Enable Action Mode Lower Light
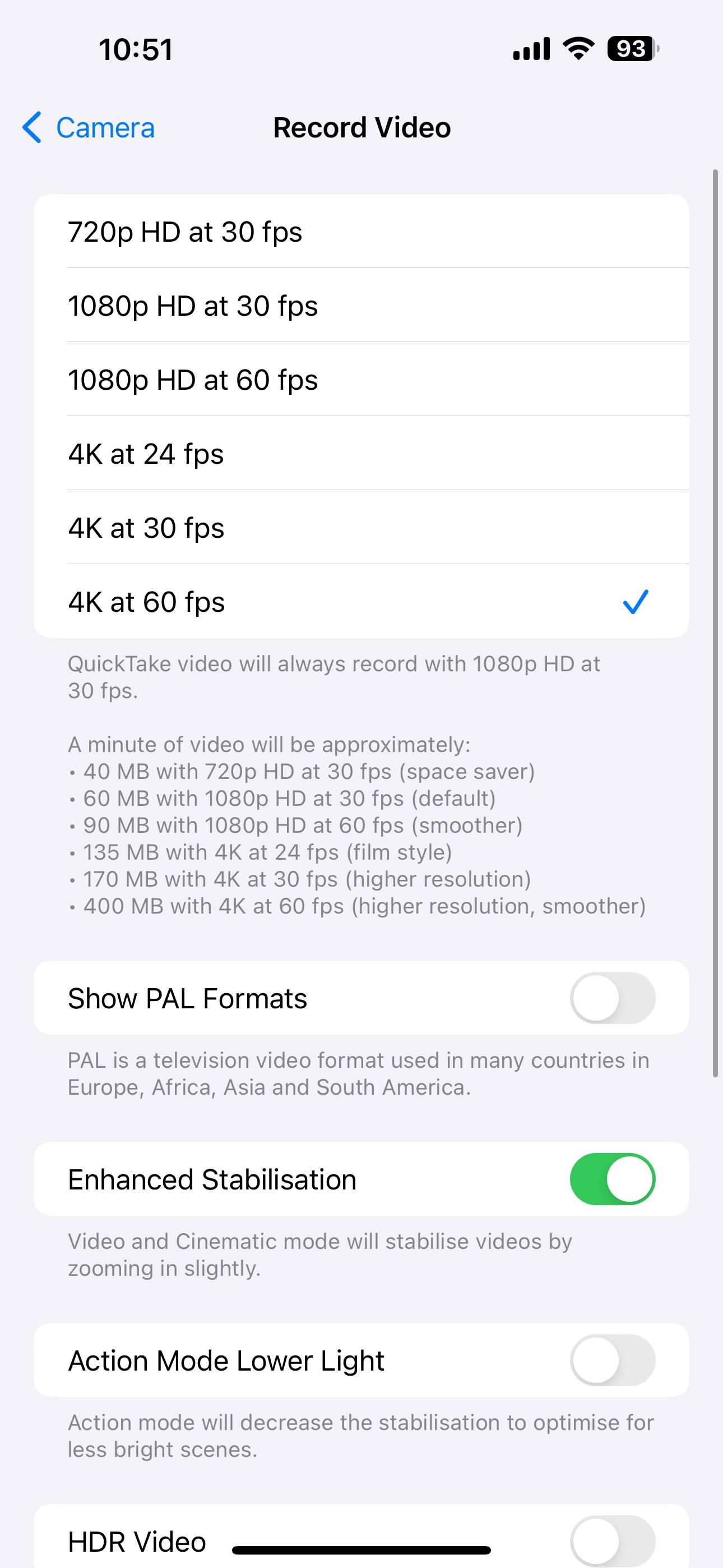The height and width of the screenshot is (1568, 723). click(612, 1360)
